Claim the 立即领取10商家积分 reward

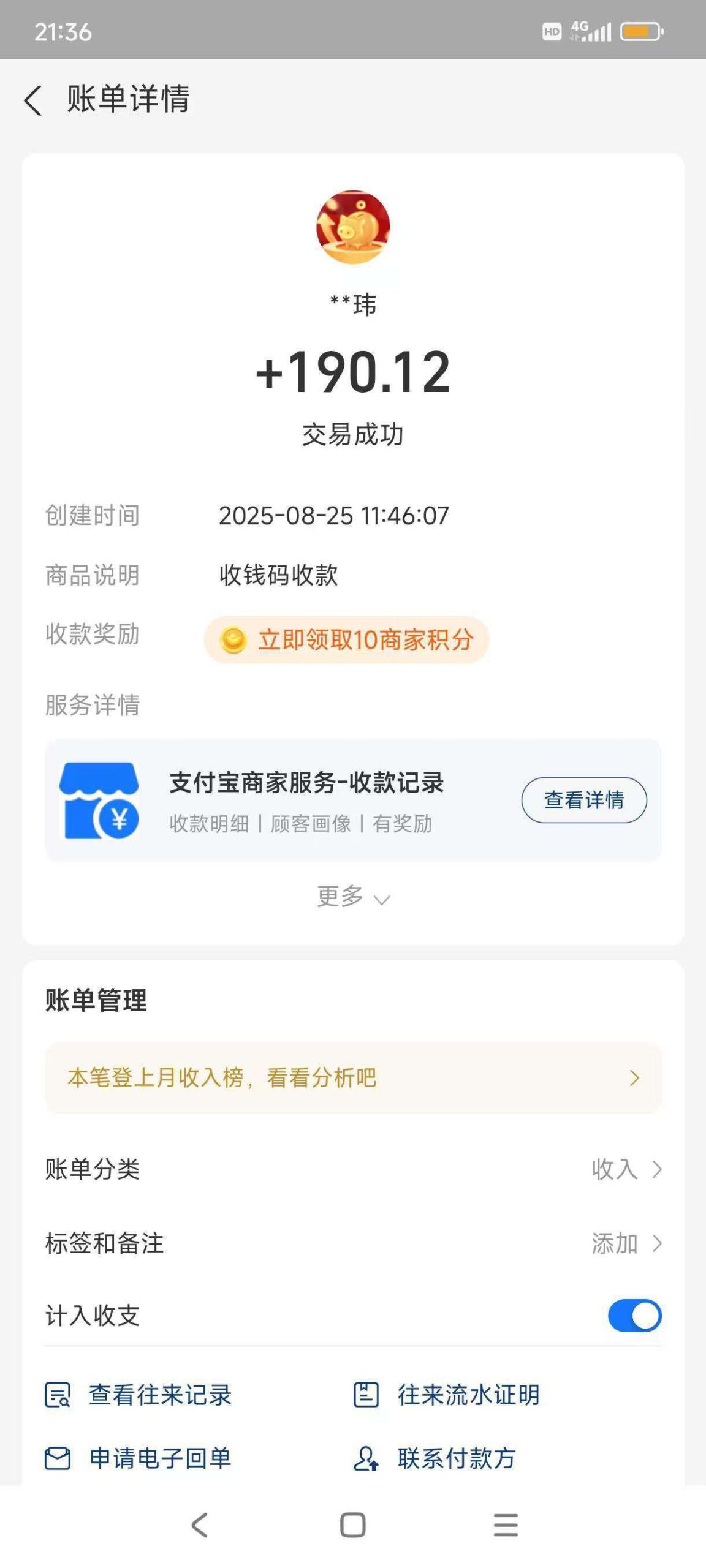tap(347, 640)
